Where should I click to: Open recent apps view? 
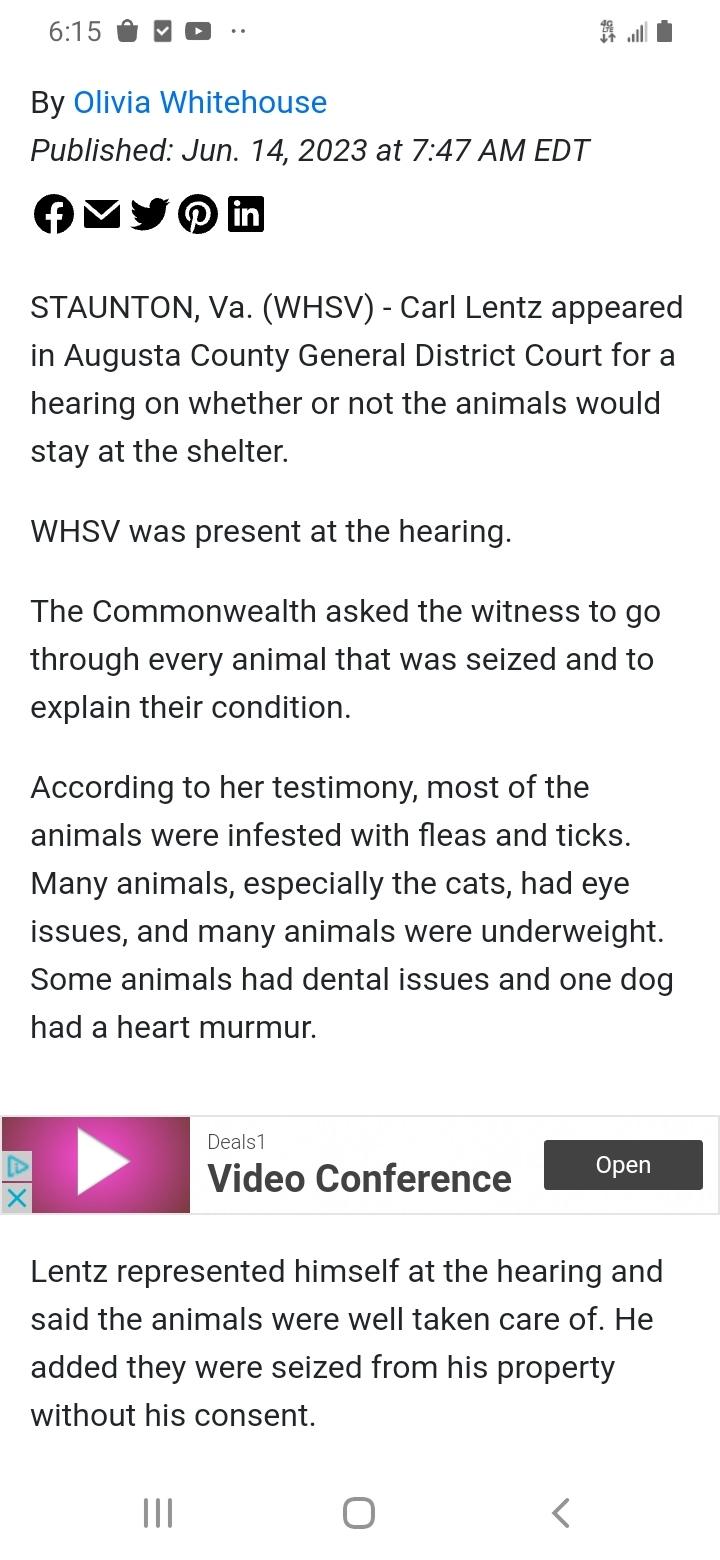click(x=158, y=1512)
